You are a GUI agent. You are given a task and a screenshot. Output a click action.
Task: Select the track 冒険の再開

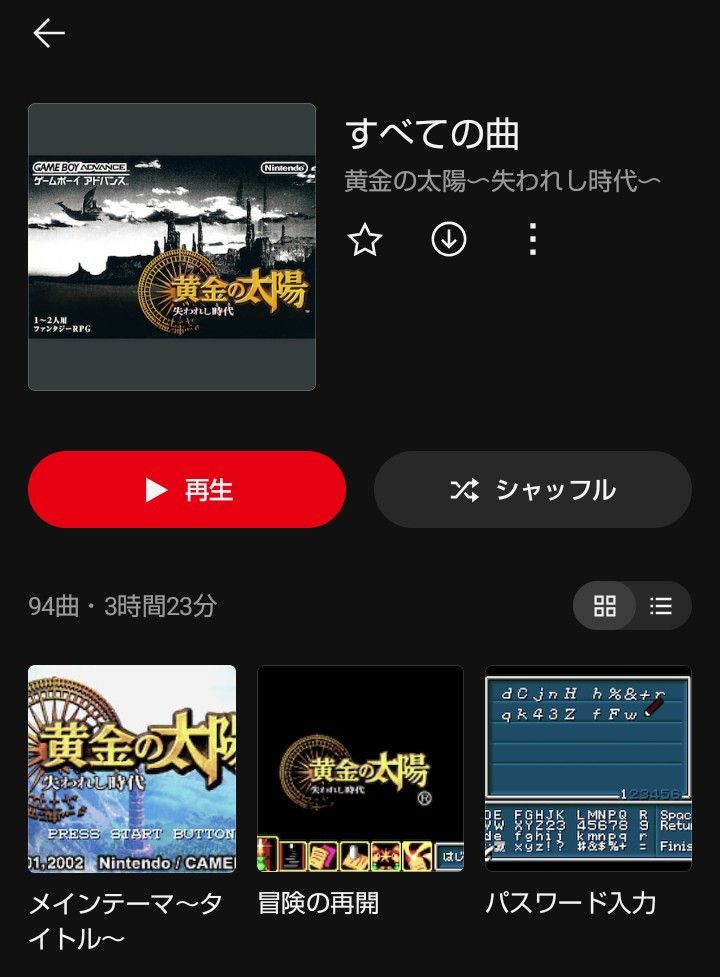click(x=360, y=768)
